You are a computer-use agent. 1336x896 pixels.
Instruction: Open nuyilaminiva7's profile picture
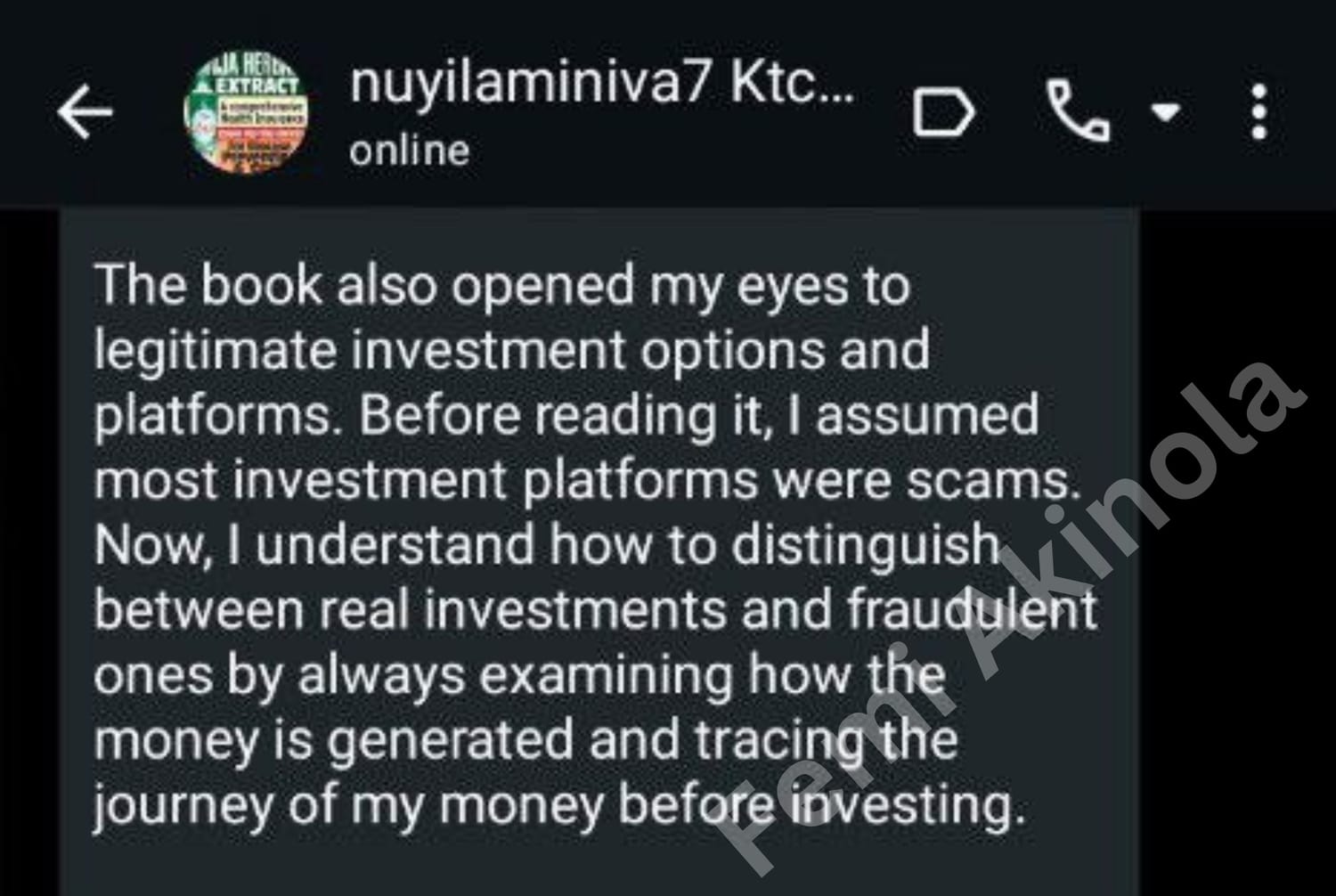click(247, 112)
